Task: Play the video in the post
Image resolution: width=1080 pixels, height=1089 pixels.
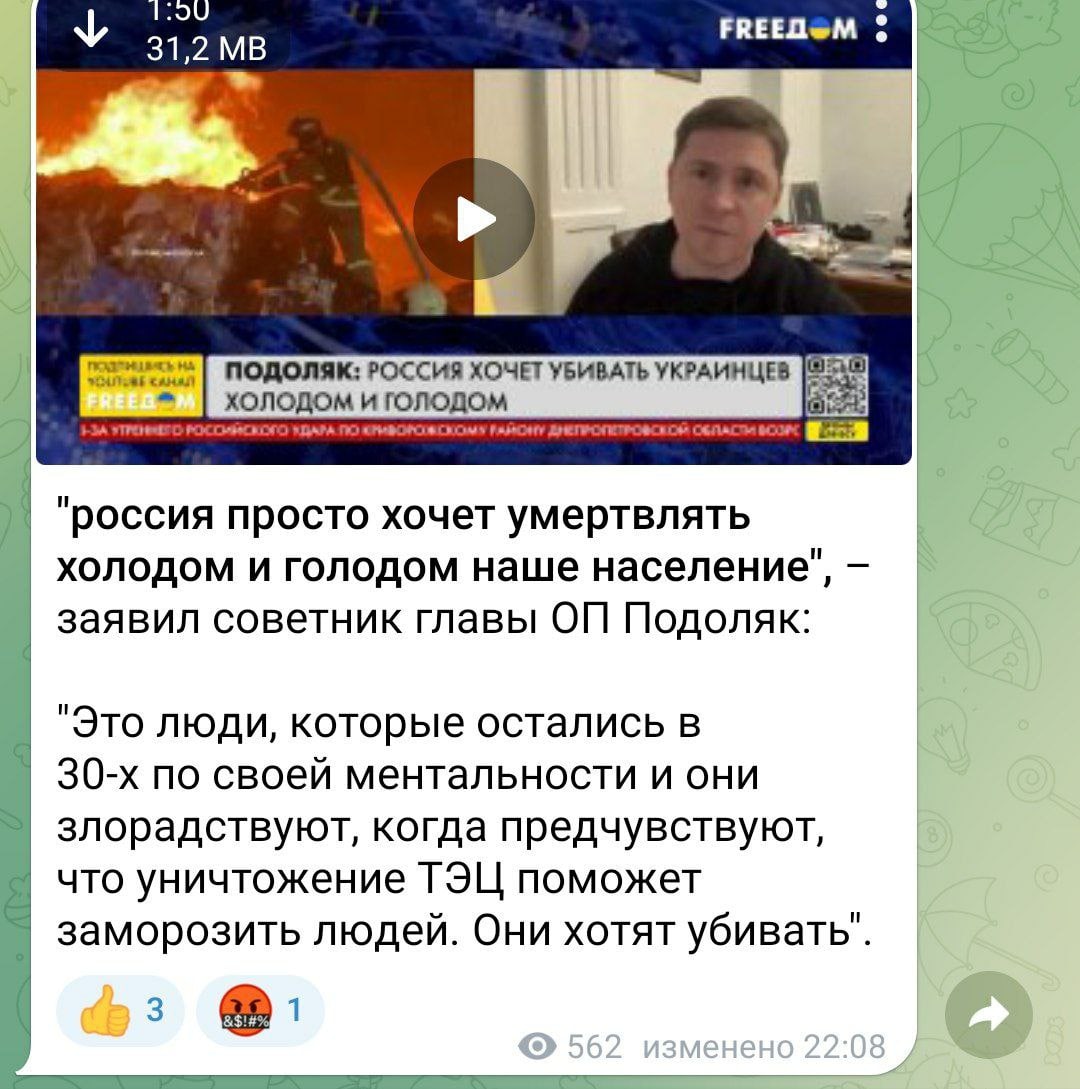Action: [474, 218]
